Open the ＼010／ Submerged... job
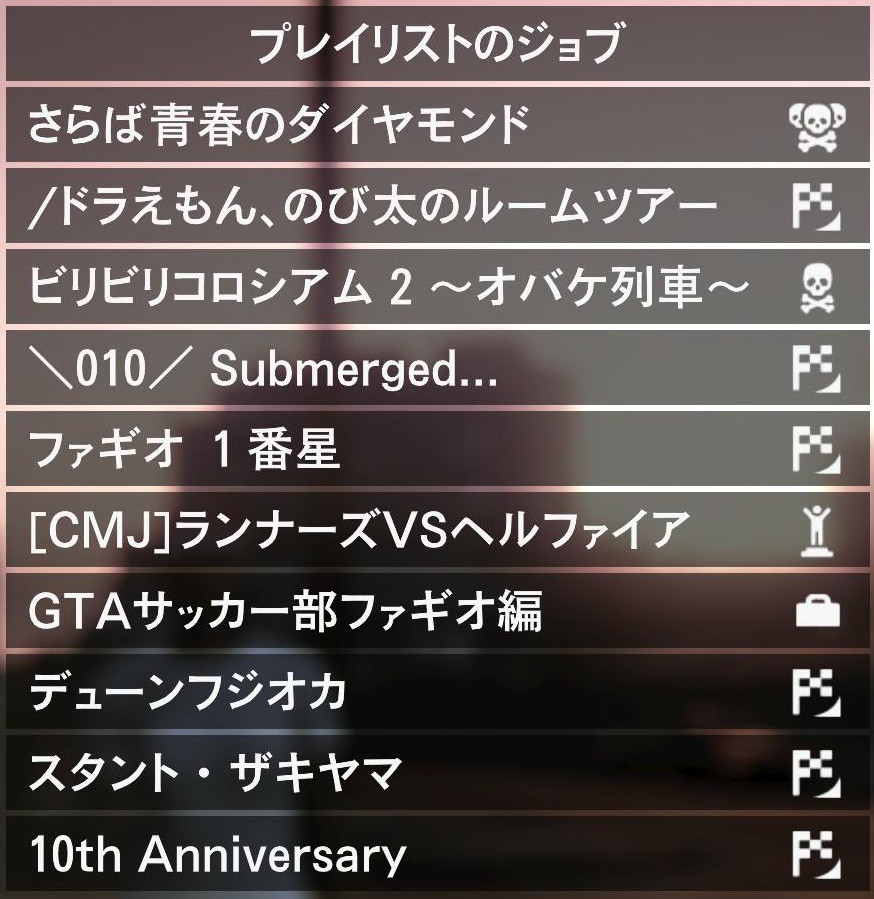The width and height of the screenshot is (874, 899). (x=264, y=370)
